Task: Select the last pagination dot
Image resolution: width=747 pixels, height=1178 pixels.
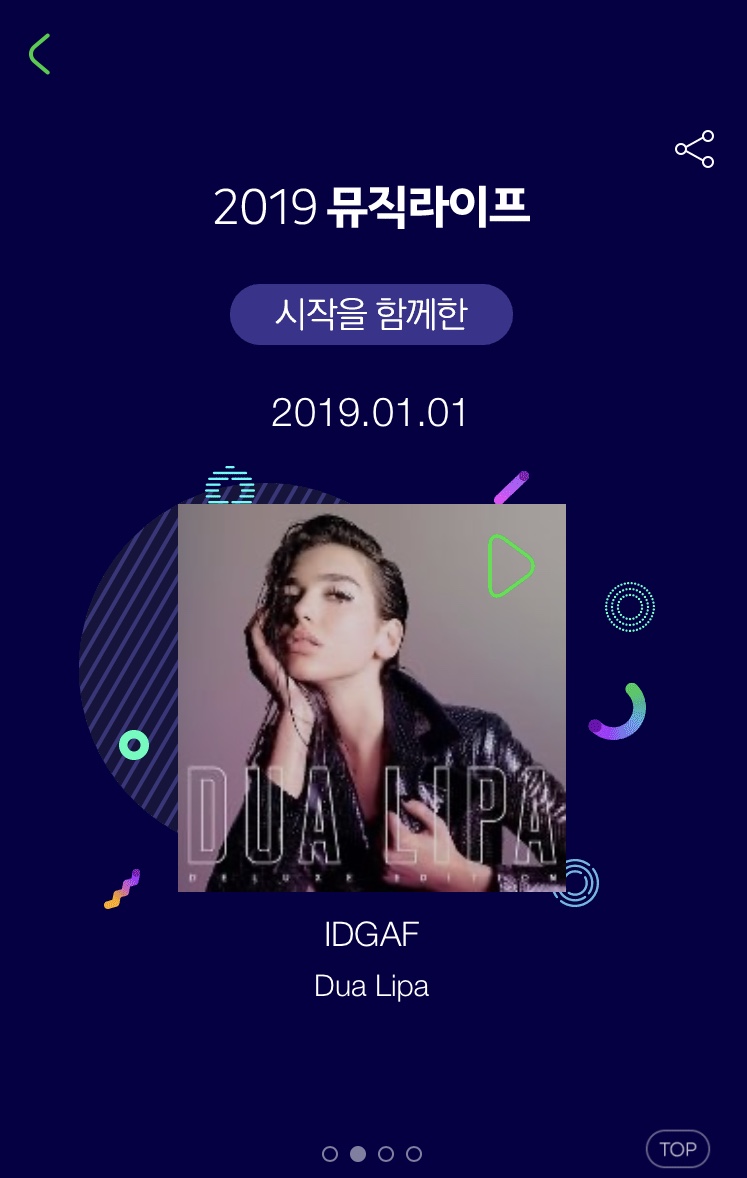Action: pos(414,1153)
